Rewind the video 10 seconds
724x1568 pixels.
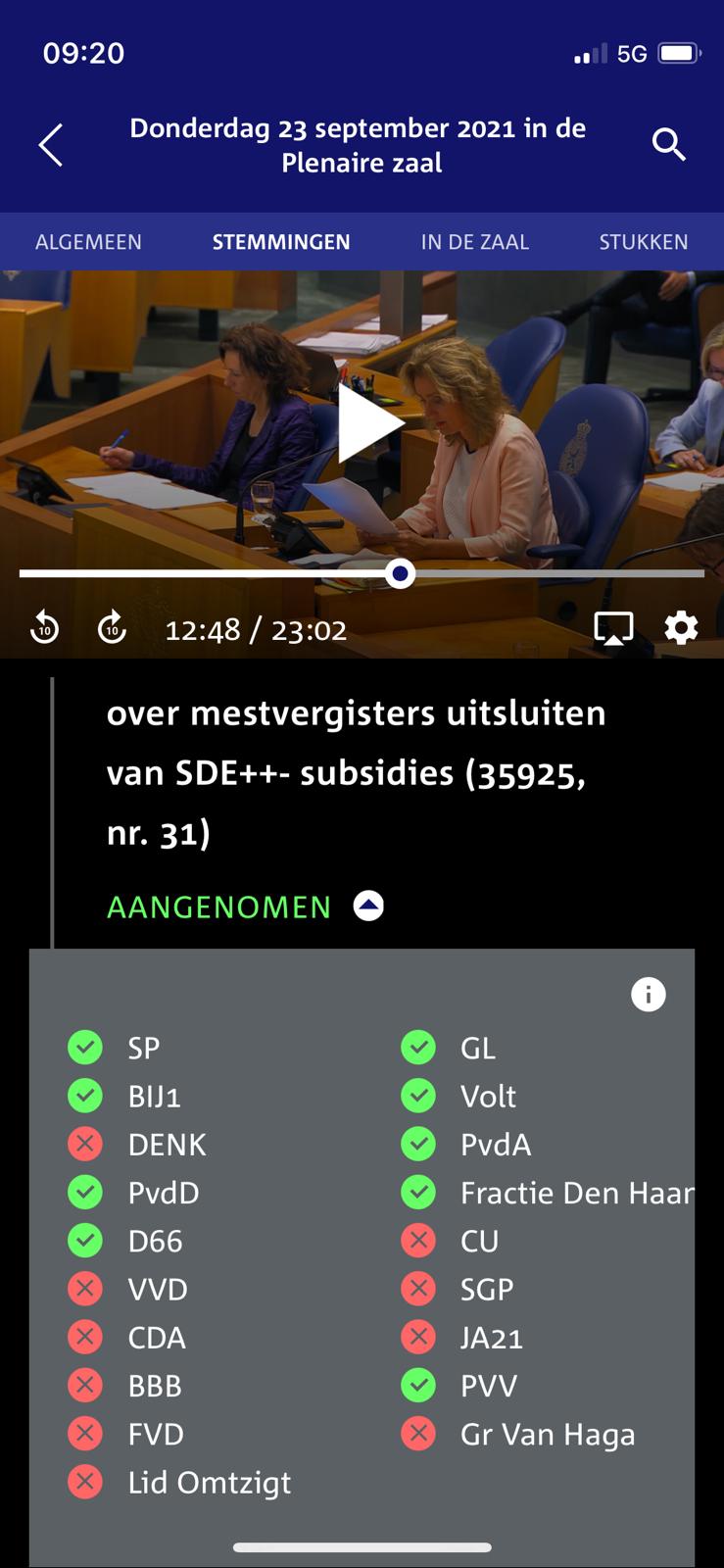[44, 627]
